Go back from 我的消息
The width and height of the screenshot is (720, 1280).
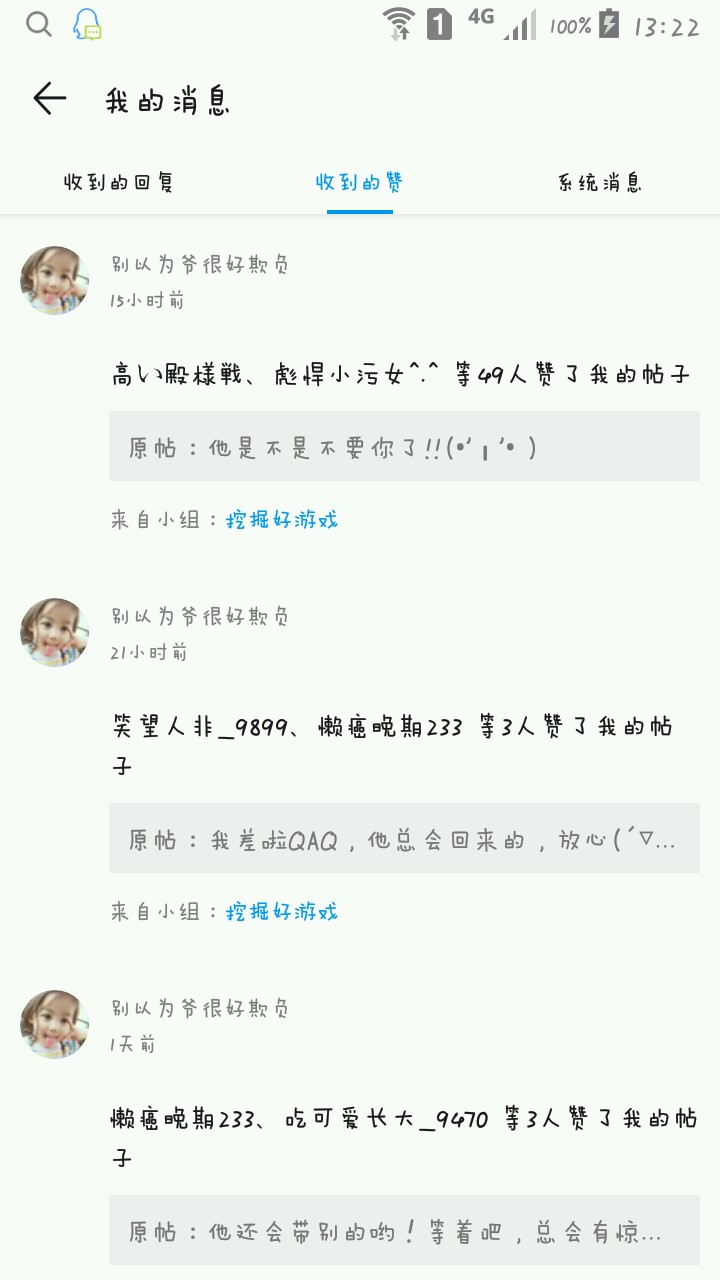point(49,99)
